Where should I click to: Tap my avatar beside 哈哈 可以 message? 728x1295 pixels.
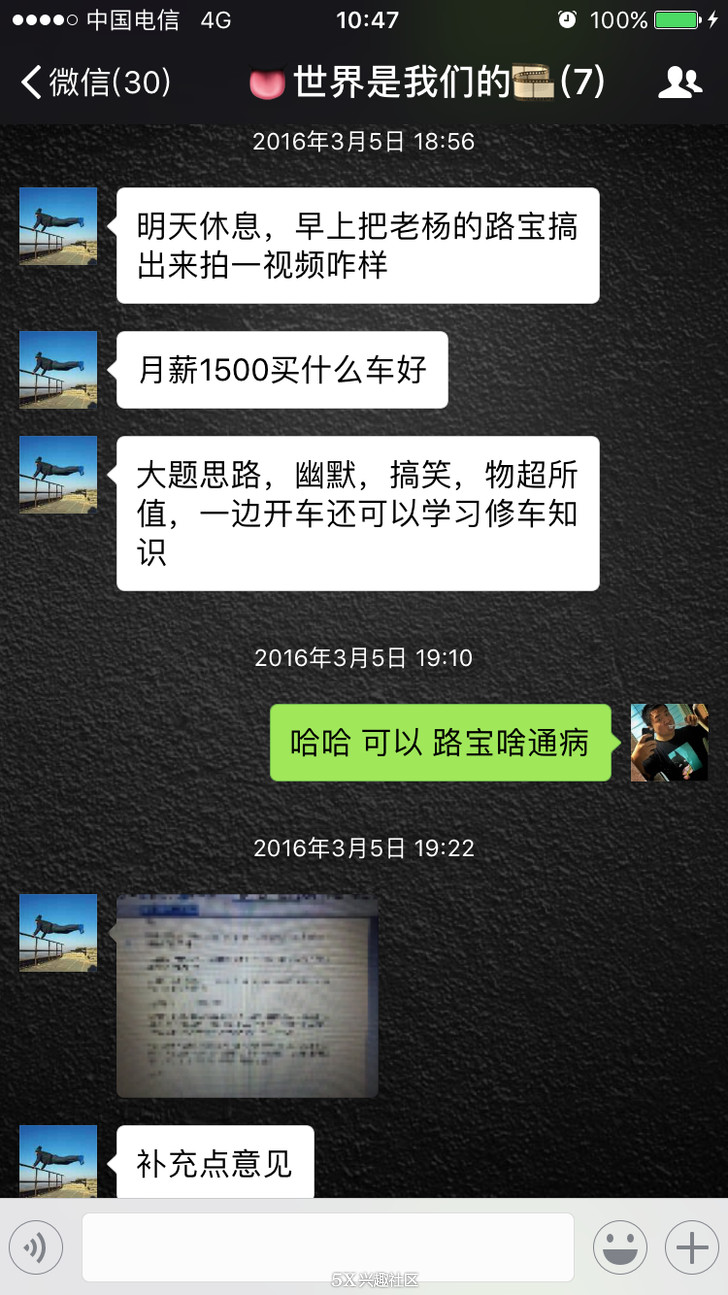pyautogui.click(x=669, y=742)
